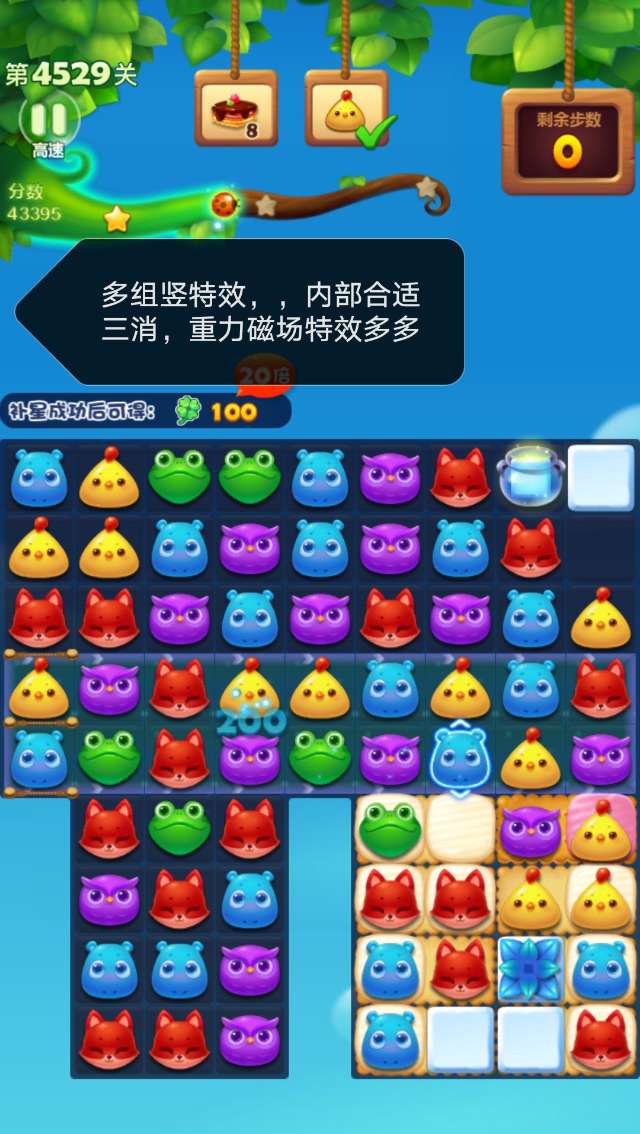Pause the game with the pause button
Screen dimensions: 640x1134
(48, 119)
